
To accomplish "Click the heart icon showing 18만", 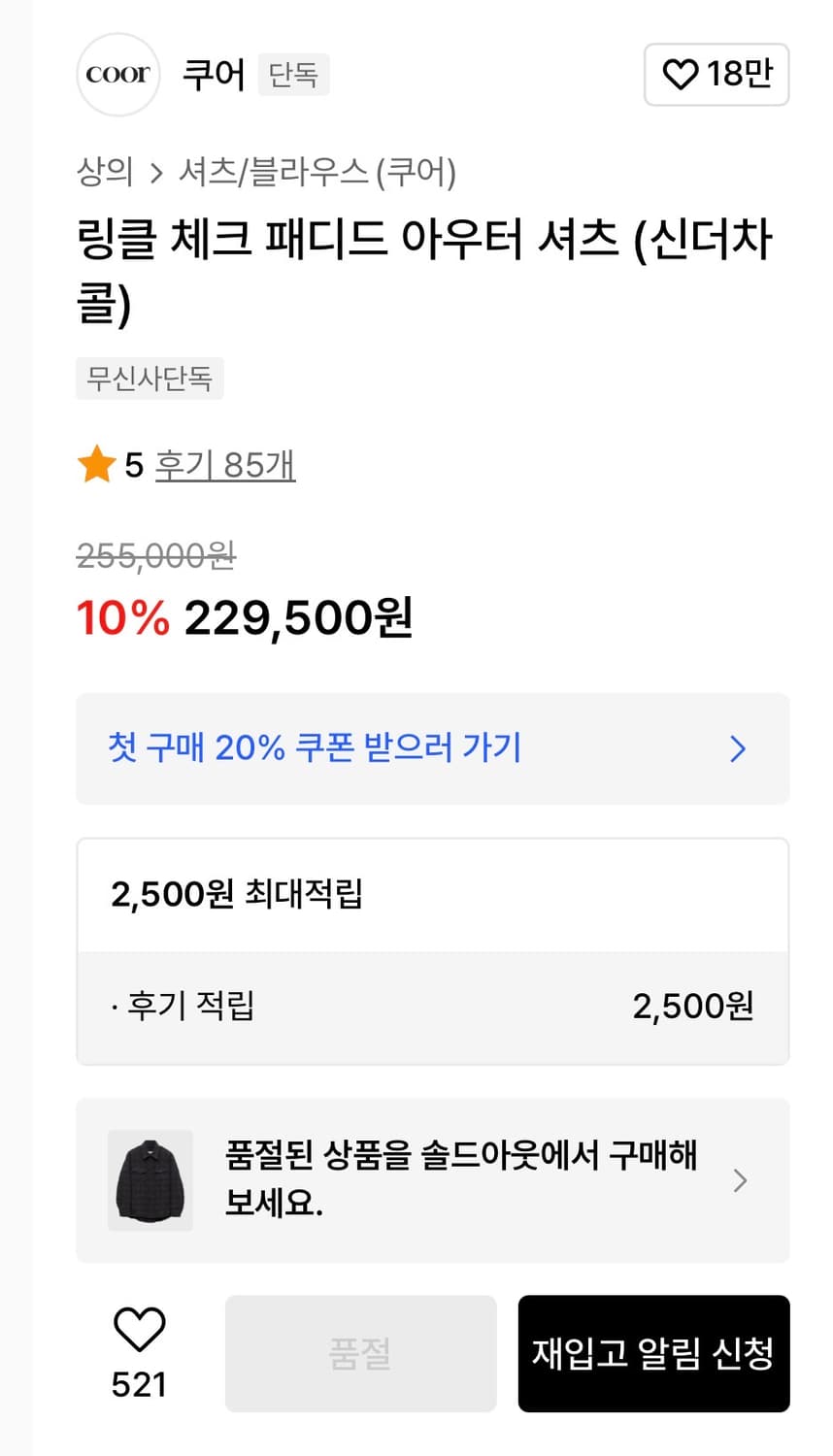I will pyautogui.click(x=716, y=75).
